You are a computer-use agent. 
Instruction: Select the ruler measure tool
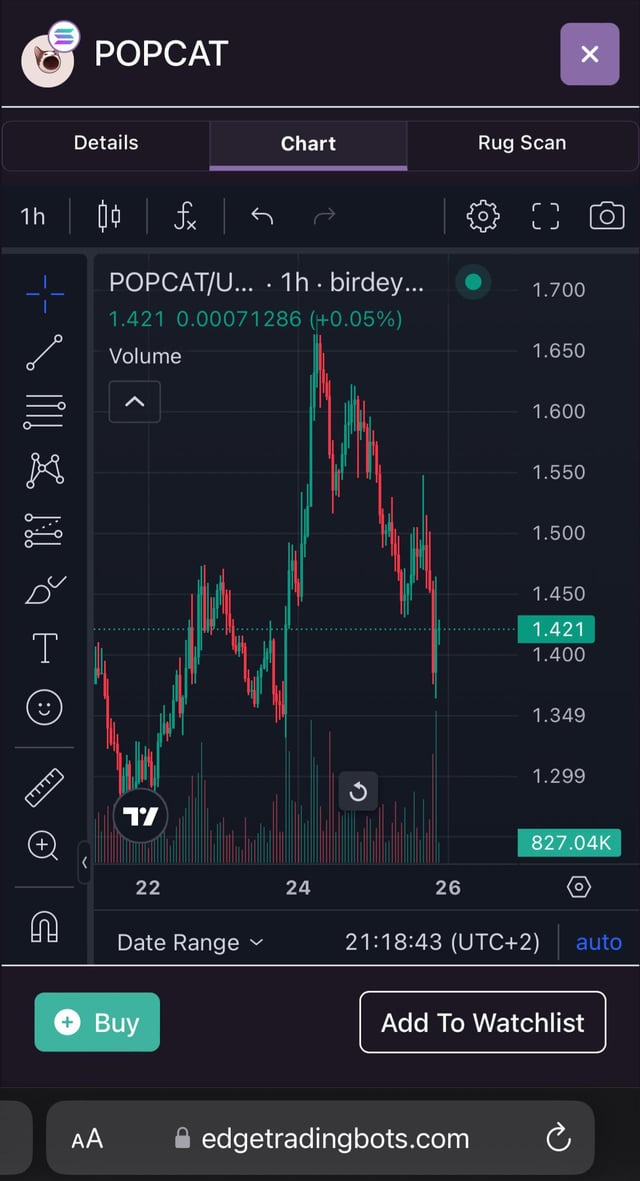44,788
